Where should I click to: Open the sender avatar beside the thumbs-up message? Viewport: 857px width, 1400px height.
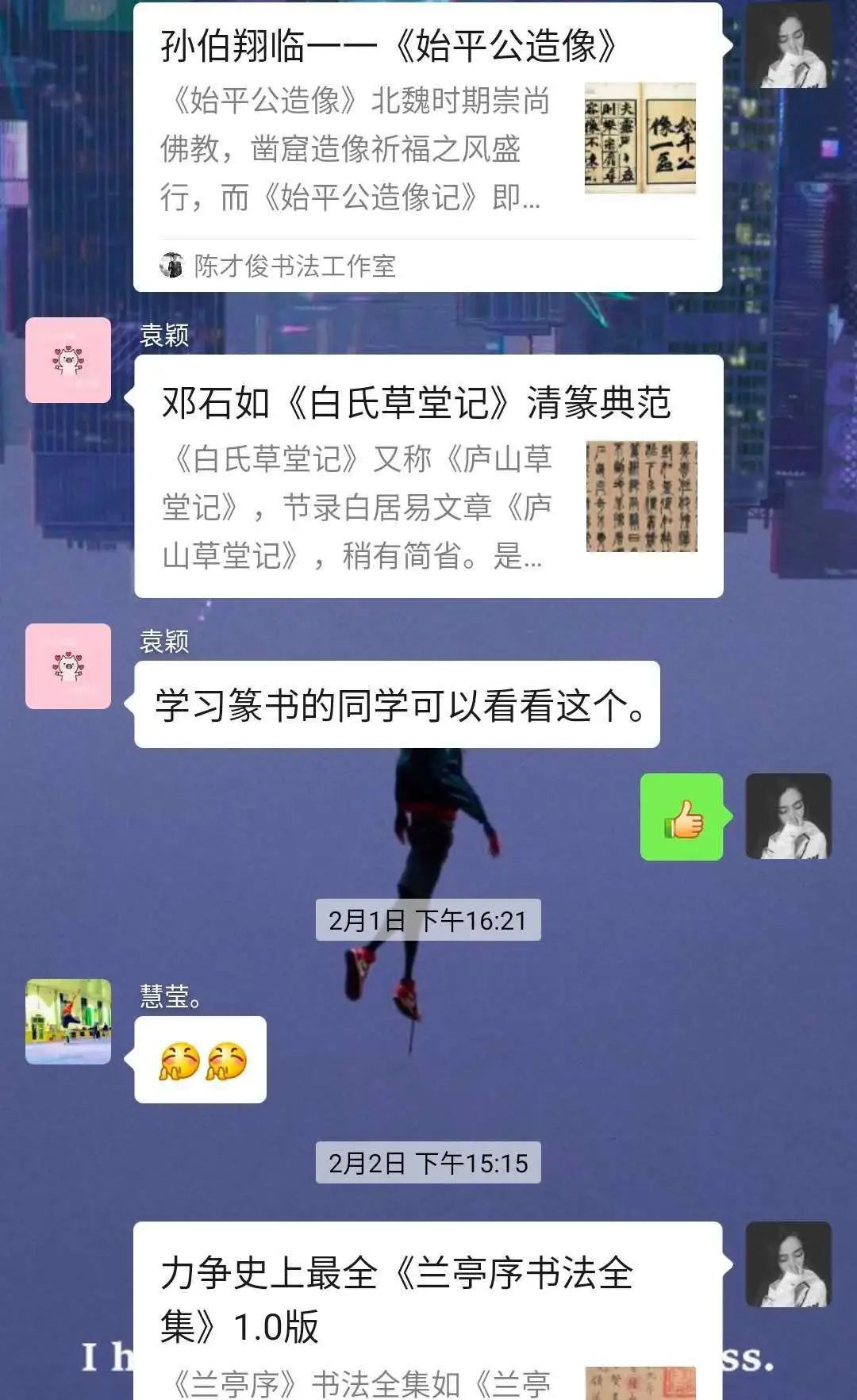tap(788, 816)
